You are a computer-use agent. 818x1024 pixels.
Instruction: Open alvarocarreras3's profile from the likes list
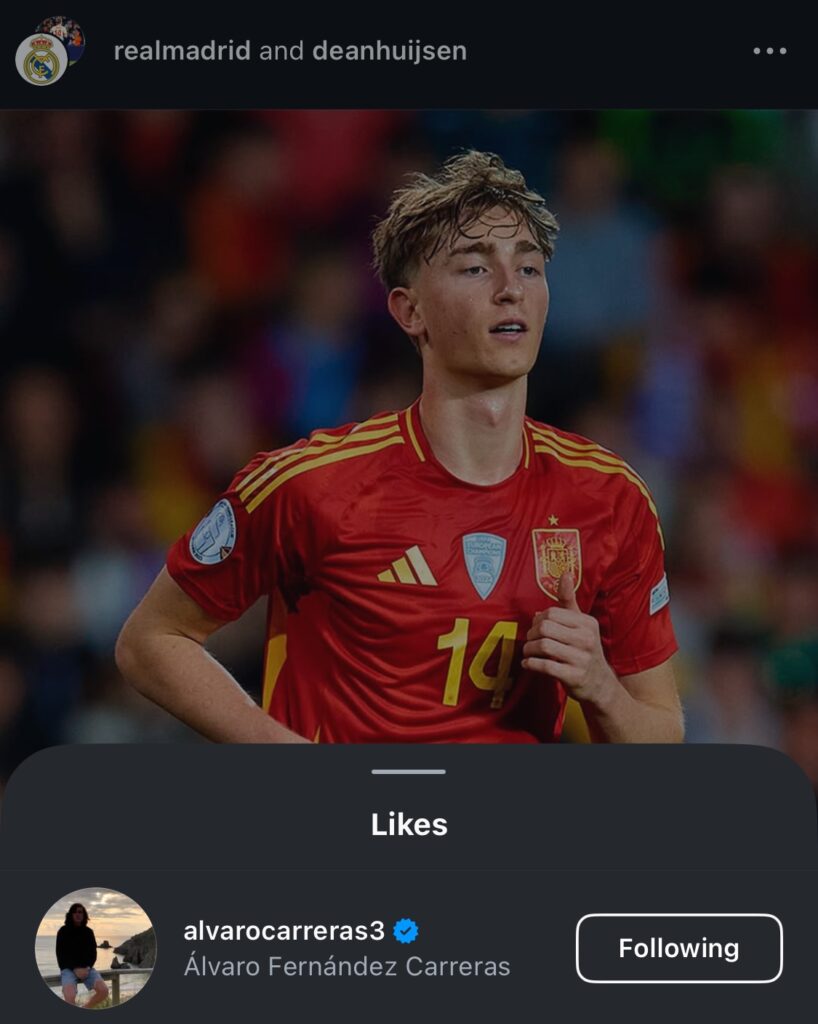(284, 931)
